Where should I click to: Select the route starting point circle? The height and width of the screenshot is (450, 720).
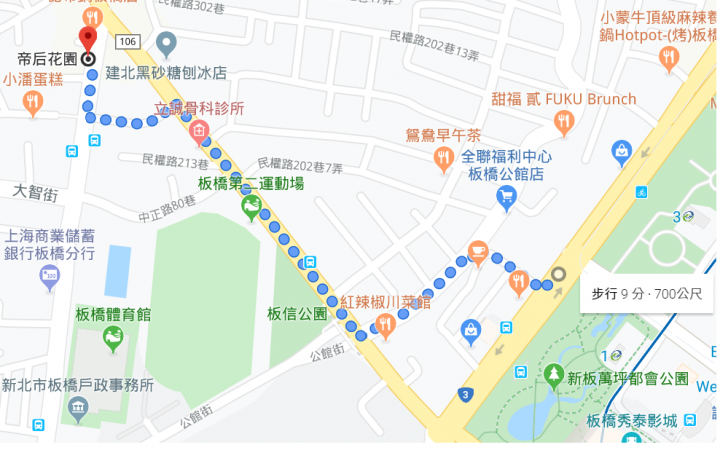pyautogui.click(x=559, y=274)
